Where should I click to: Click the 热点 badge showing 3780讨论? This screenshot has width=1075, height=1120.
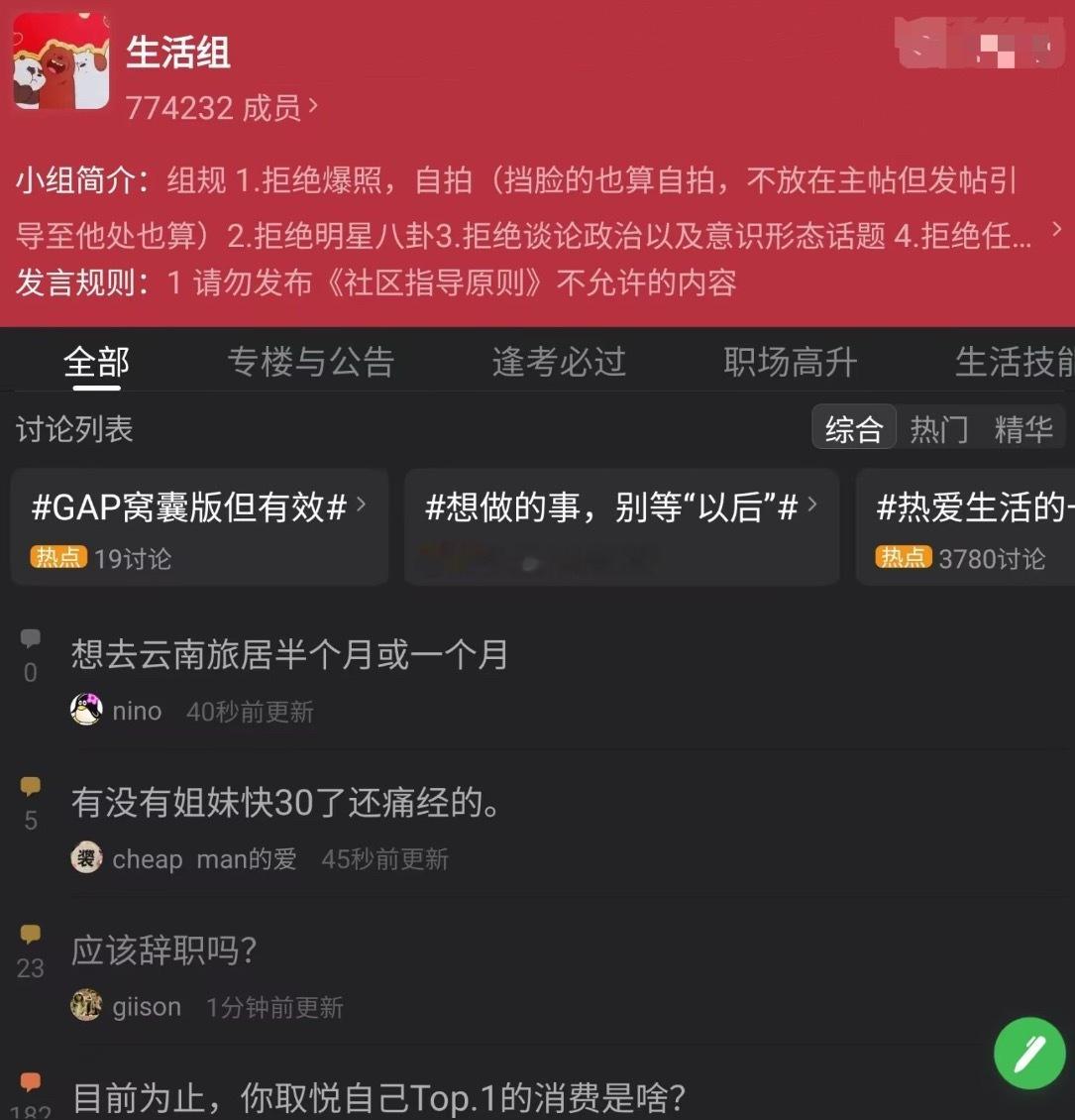pos(902,557)
